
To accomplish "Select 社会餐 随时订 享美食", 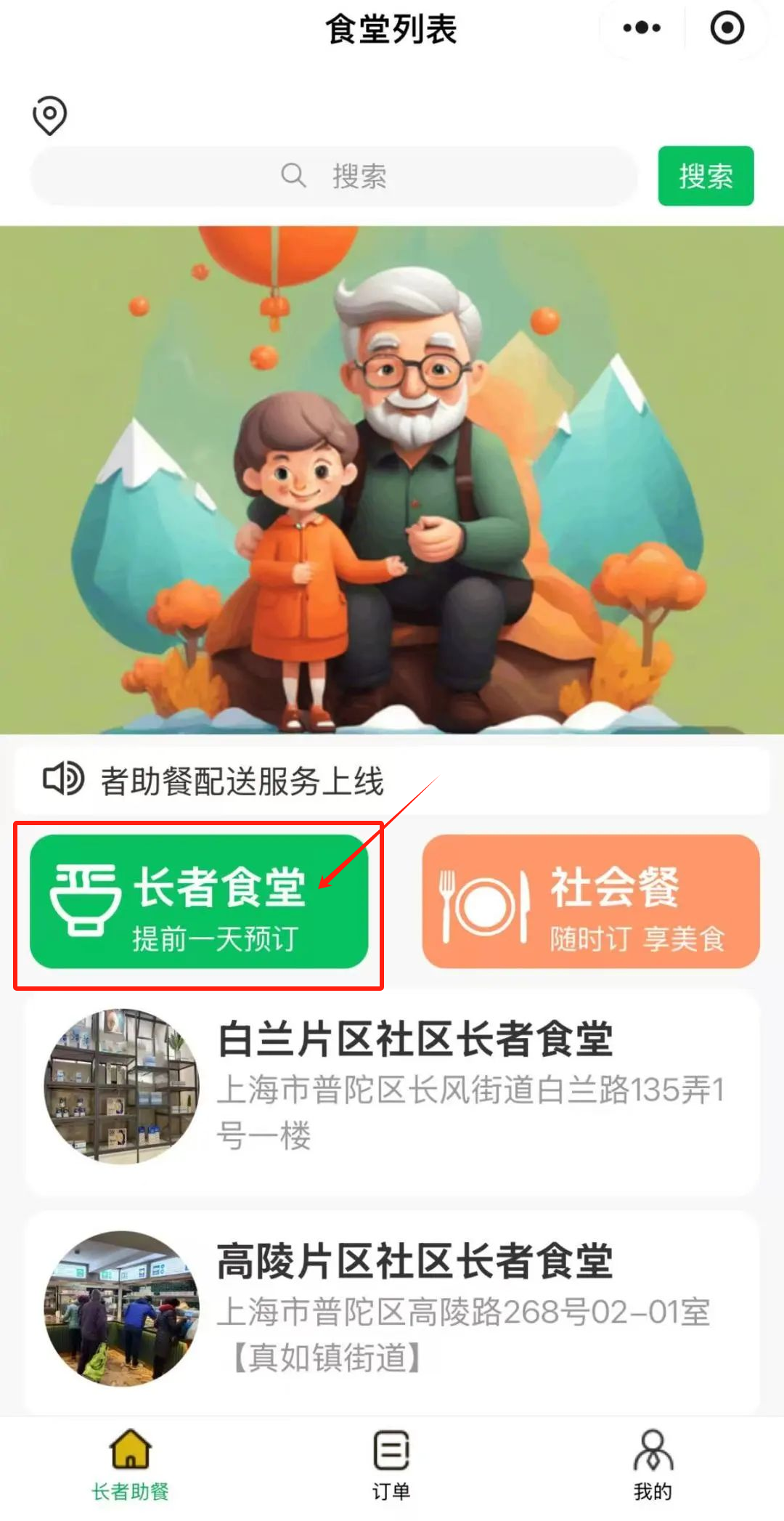I will point(591,901).
